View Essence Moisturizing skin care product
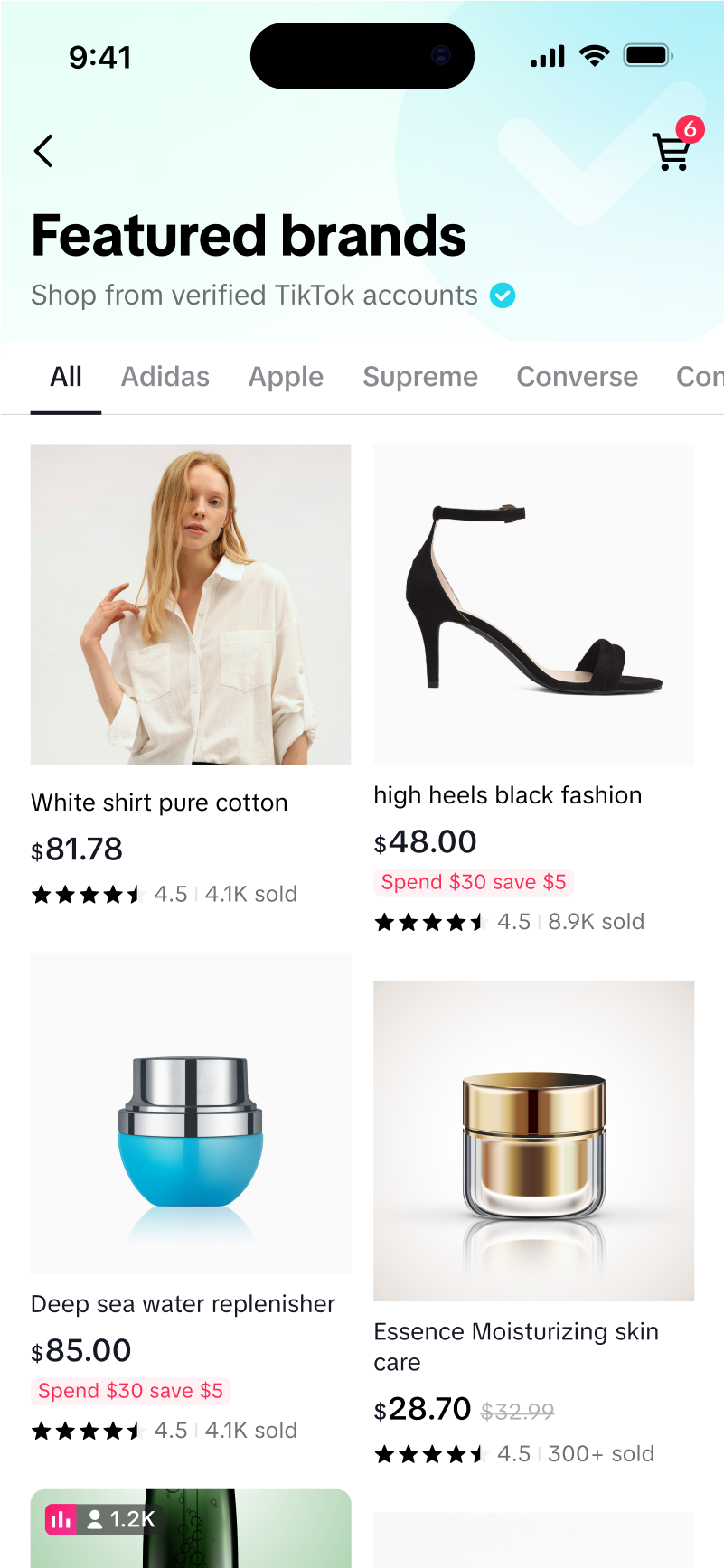This screenshot has height=1568, width=724. click(533, 1141)
